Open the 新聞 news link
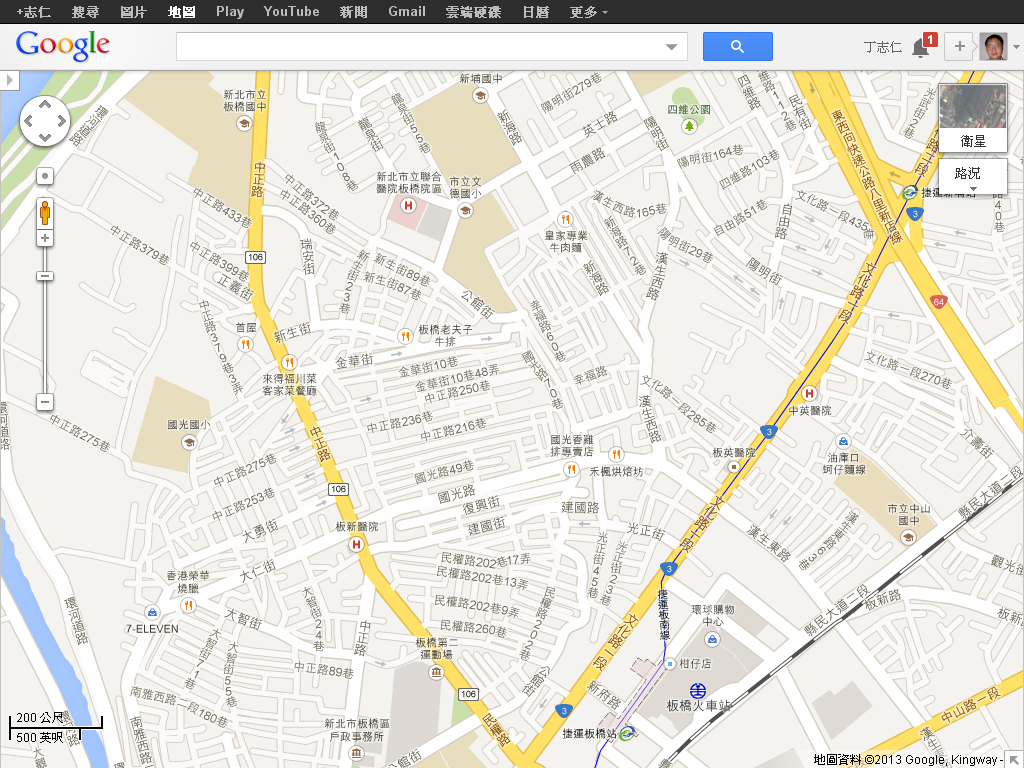Screen dimensions: 1024x768 tap(353, 12)
